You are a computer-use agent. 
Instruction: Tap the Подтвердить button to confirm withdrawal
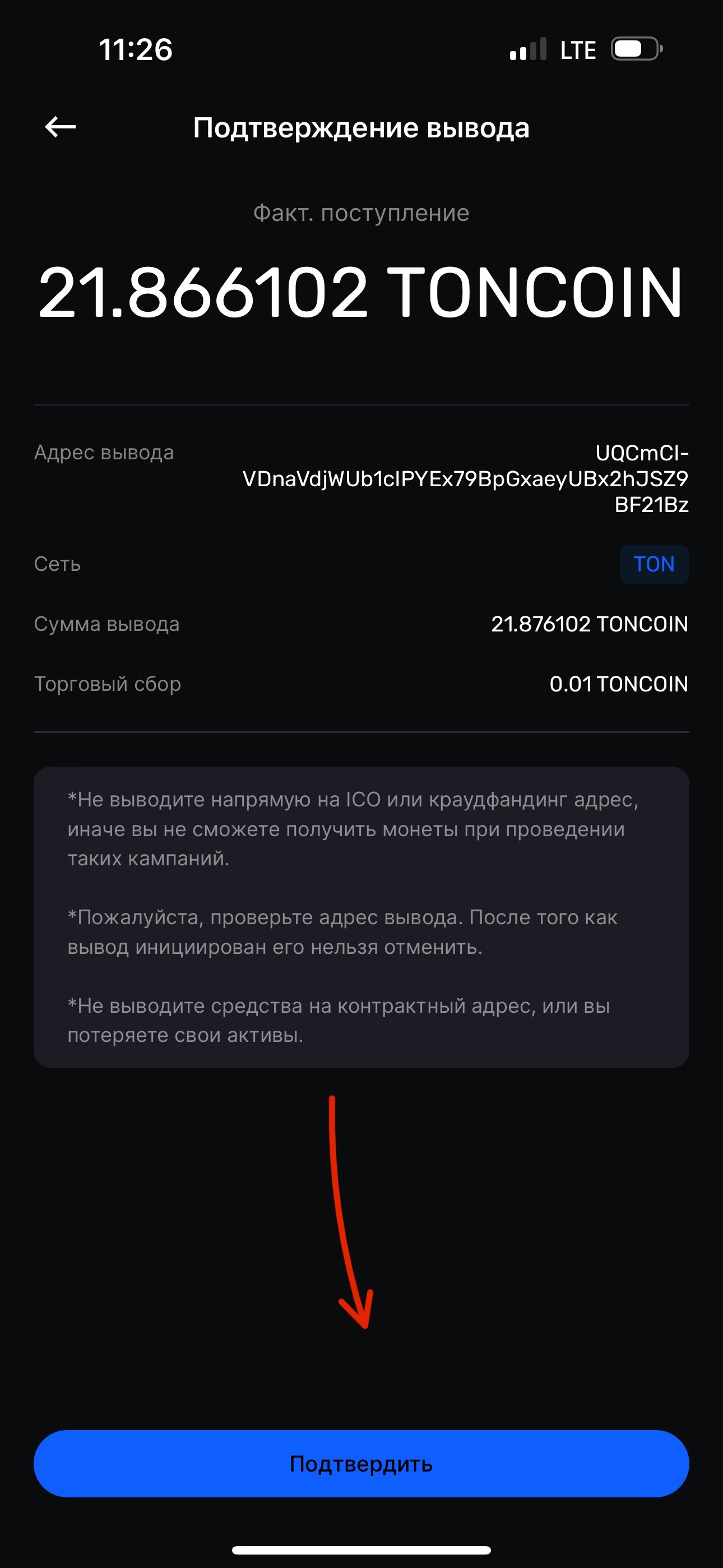[x=361, y=1464]
